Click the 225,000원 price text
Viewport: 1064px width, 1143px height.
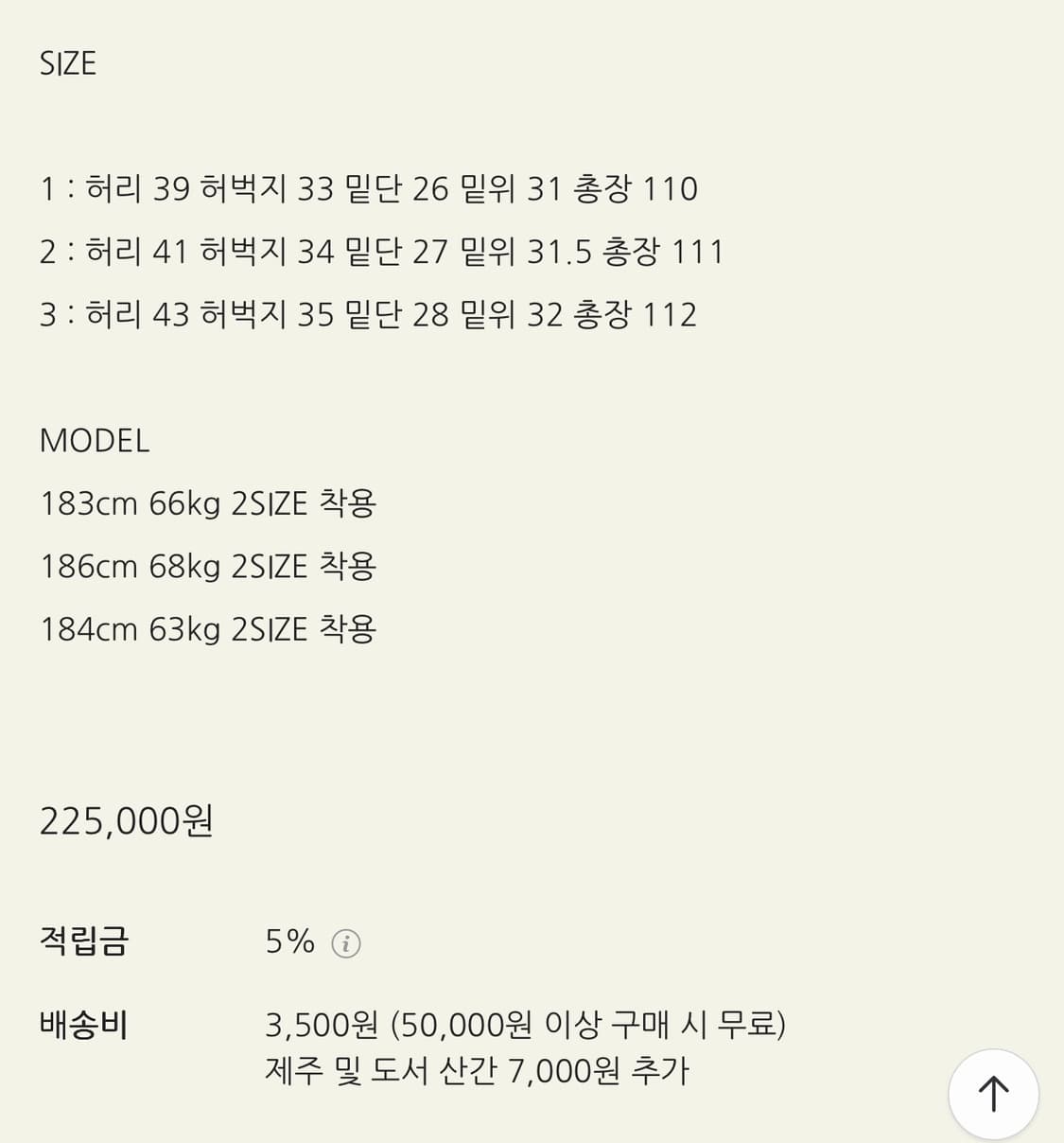point(127,821)
